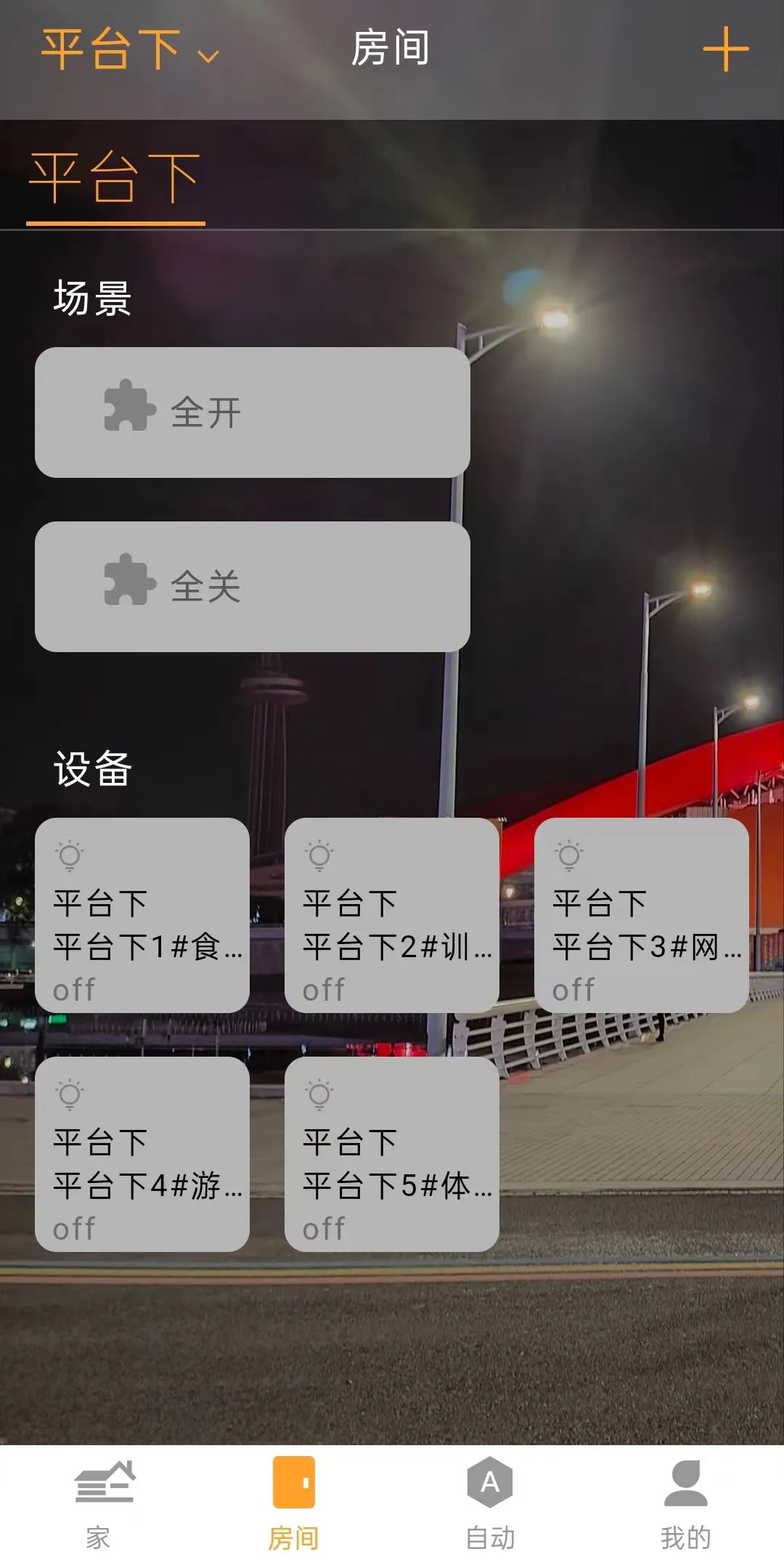Switch to the 房间 tab

[294, 1503]
